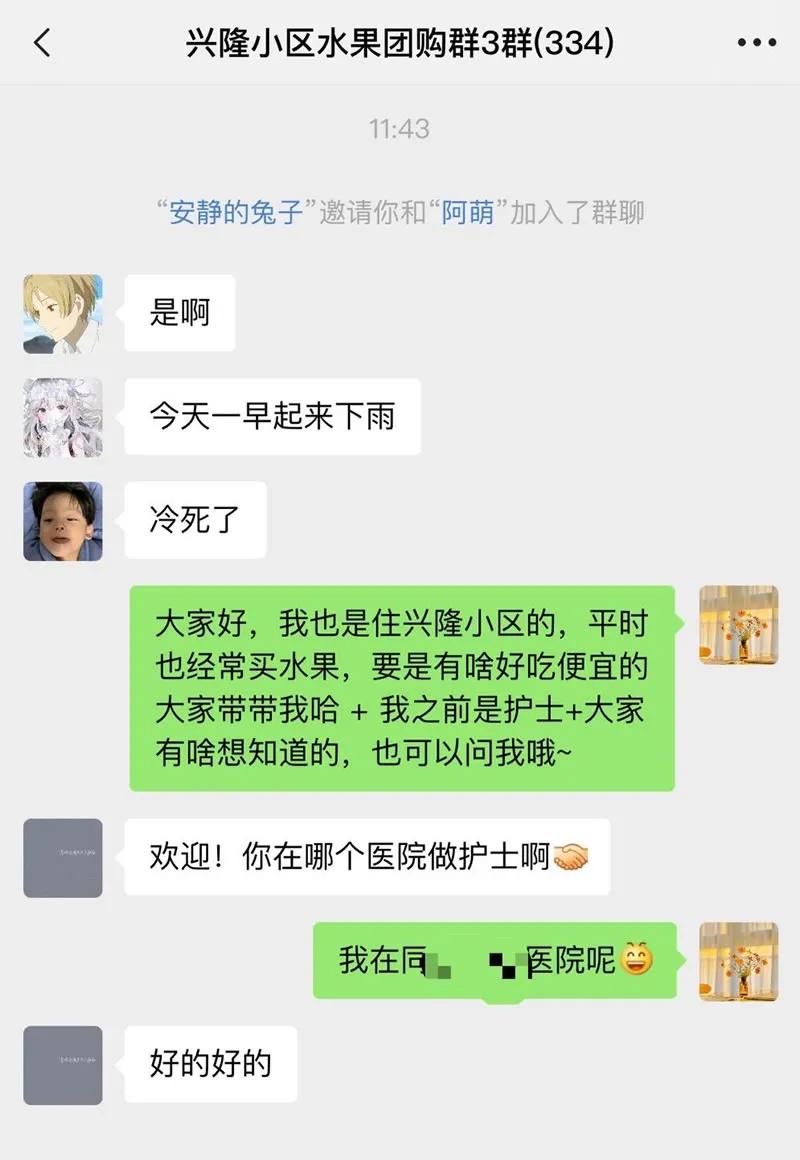Image resolution: width=800 pixels, height=1160 pixels.
Task: Open 安静的兔子 profile link
Action: (x=236, y=213)
